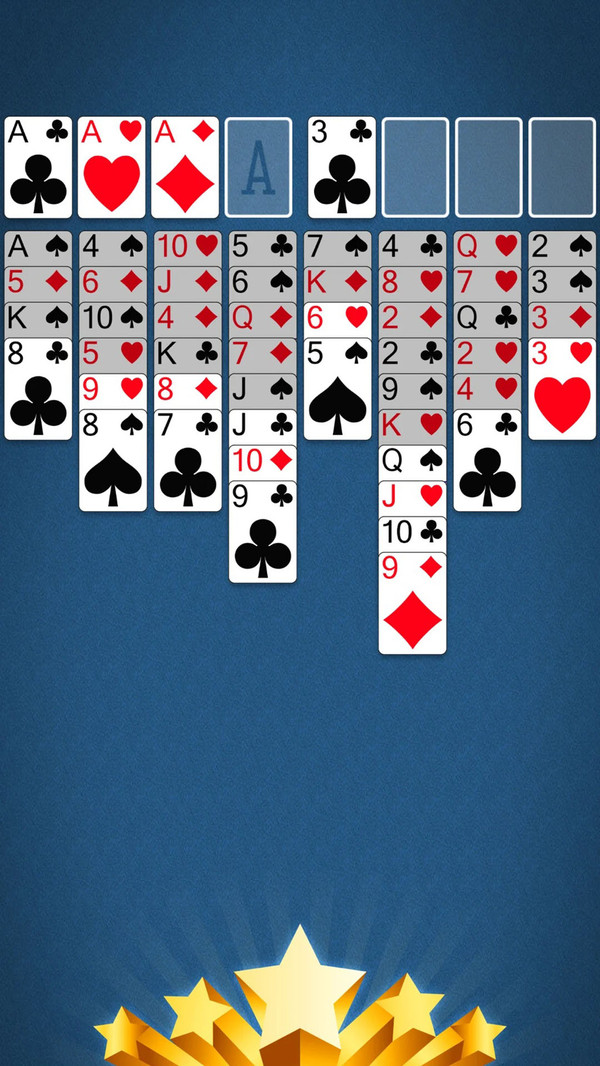Select the 3 of hearts card

click(562, 390)
